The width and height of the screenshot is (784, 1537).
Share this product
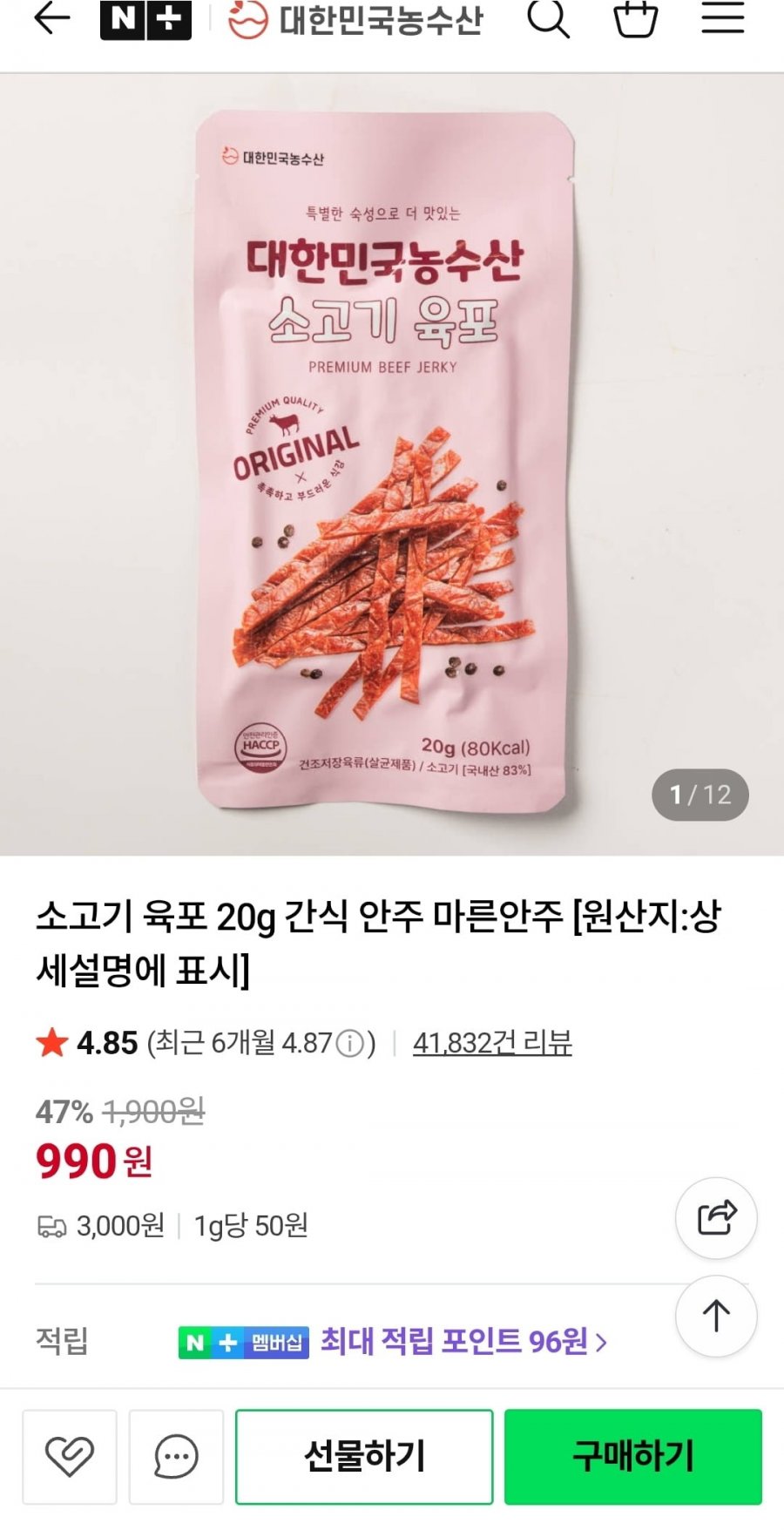[x=716, y=1218]
